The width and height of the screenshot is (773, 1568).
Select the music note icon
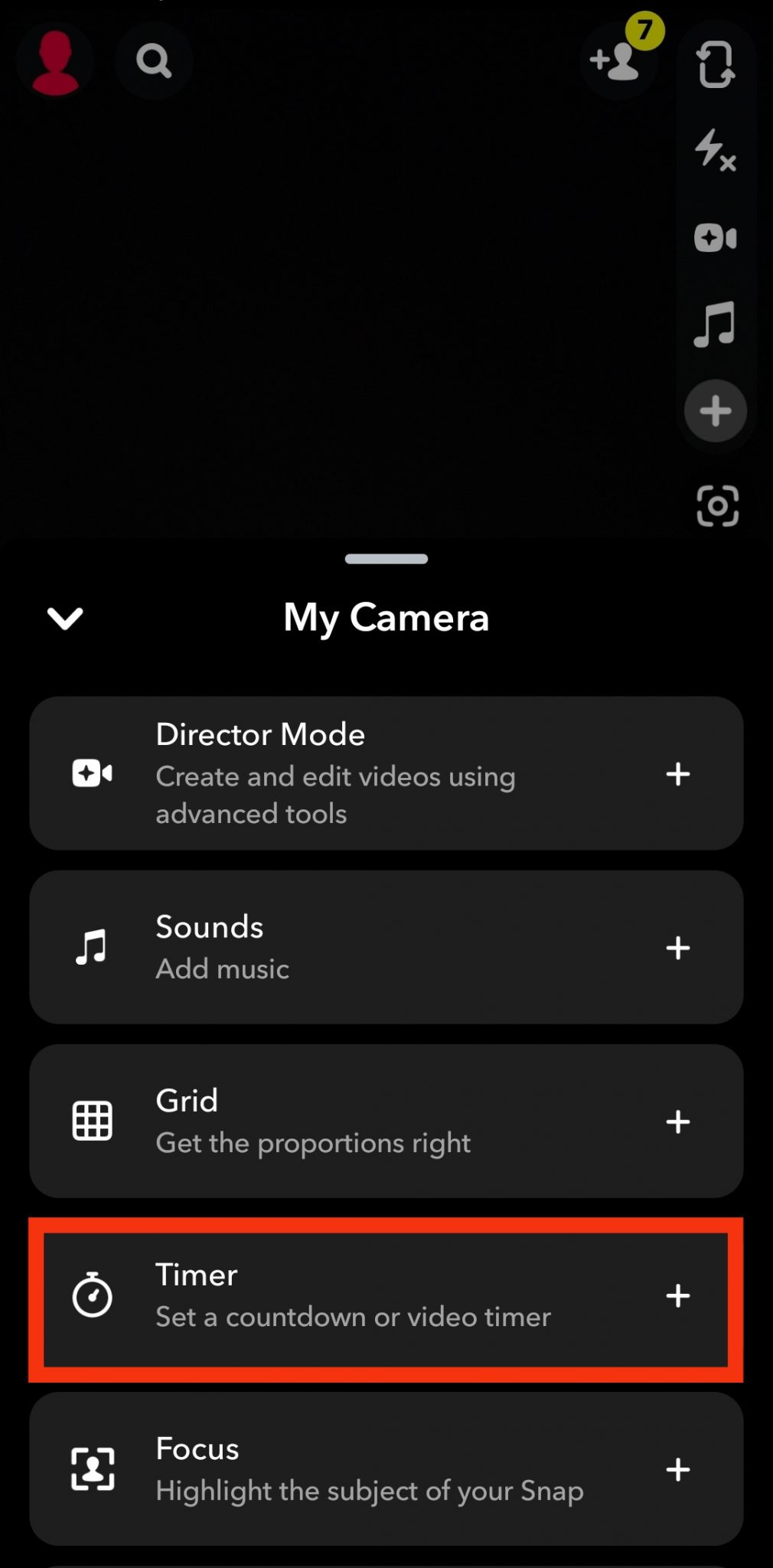713,325
